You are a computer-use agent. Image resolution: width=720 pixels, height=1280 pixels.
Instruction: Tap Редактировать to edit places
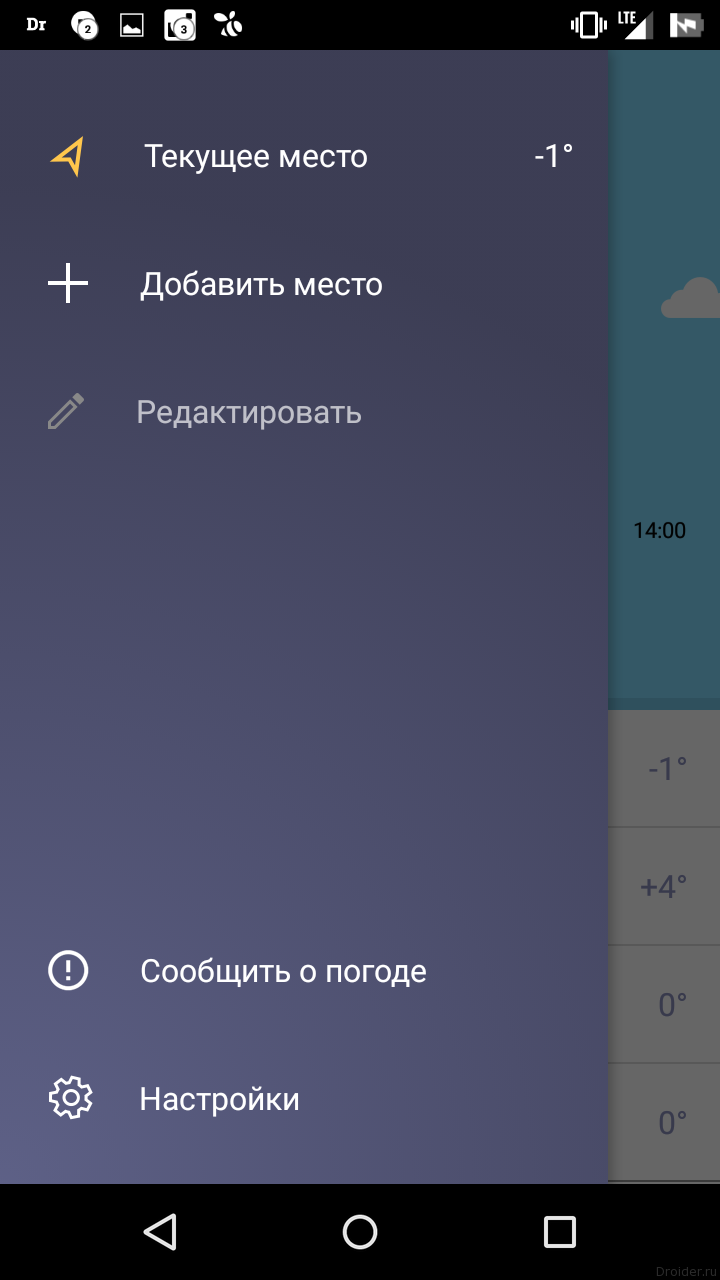[248, 412]
